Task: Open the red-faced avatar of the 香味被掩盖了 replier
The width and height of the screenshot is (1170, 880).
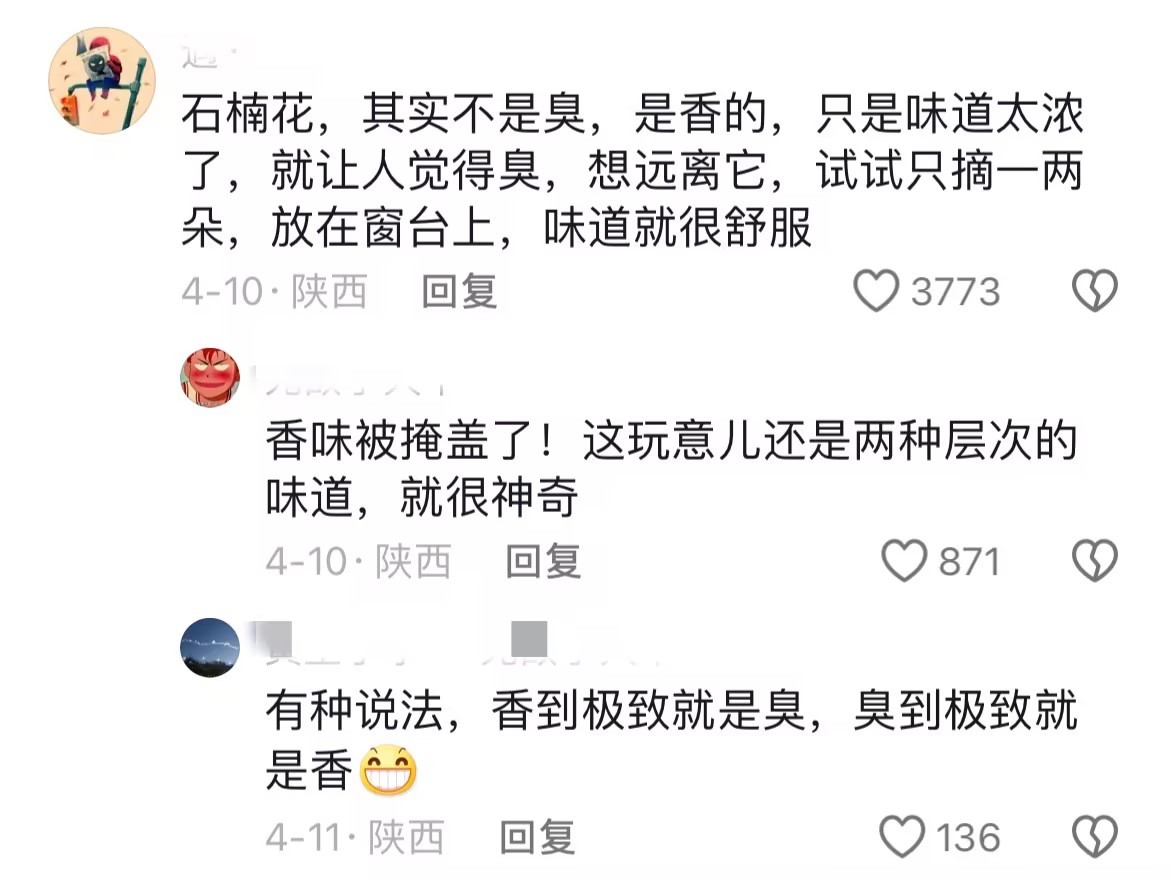Action: [x=210, y=378]
